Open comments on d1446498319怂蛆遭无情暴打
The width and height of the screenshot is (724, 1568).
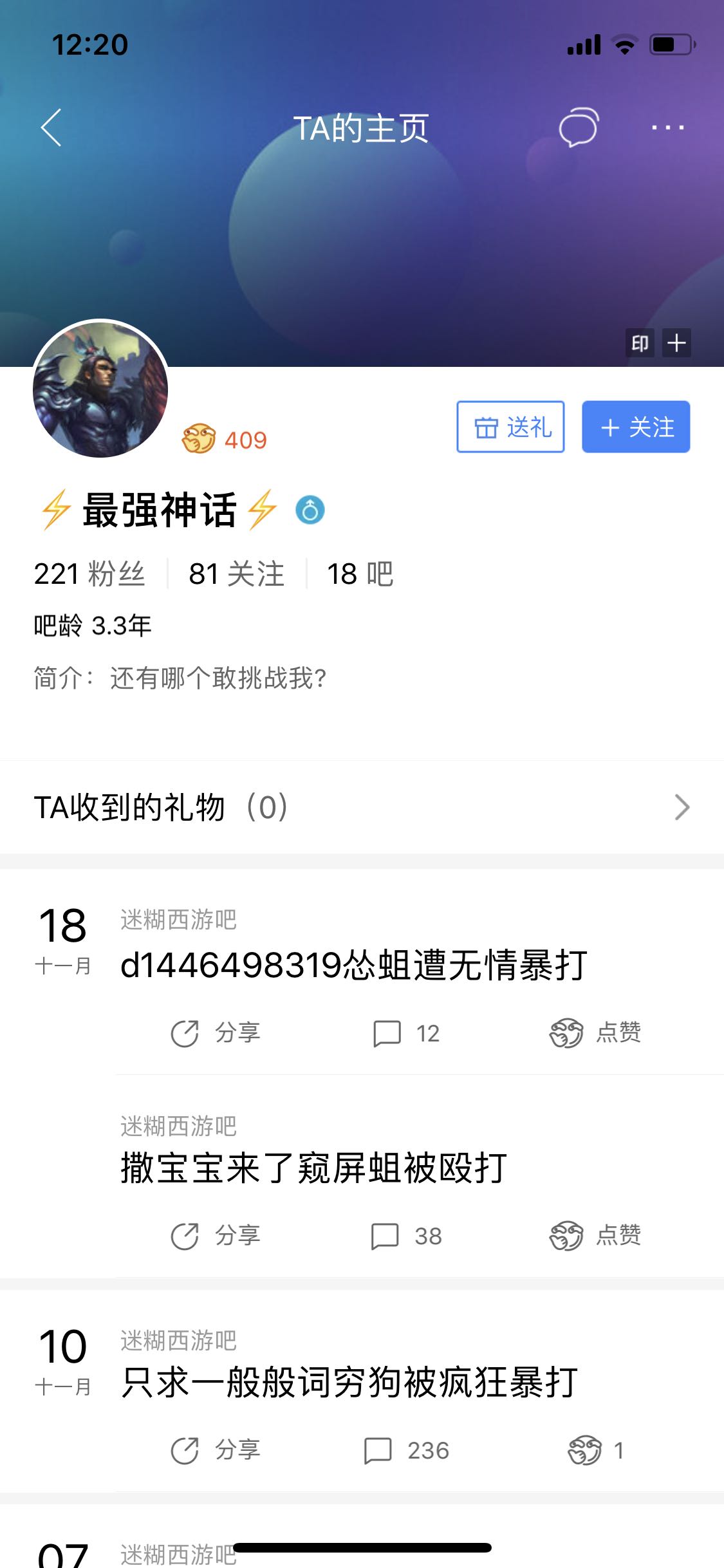tap(406, 1033)
